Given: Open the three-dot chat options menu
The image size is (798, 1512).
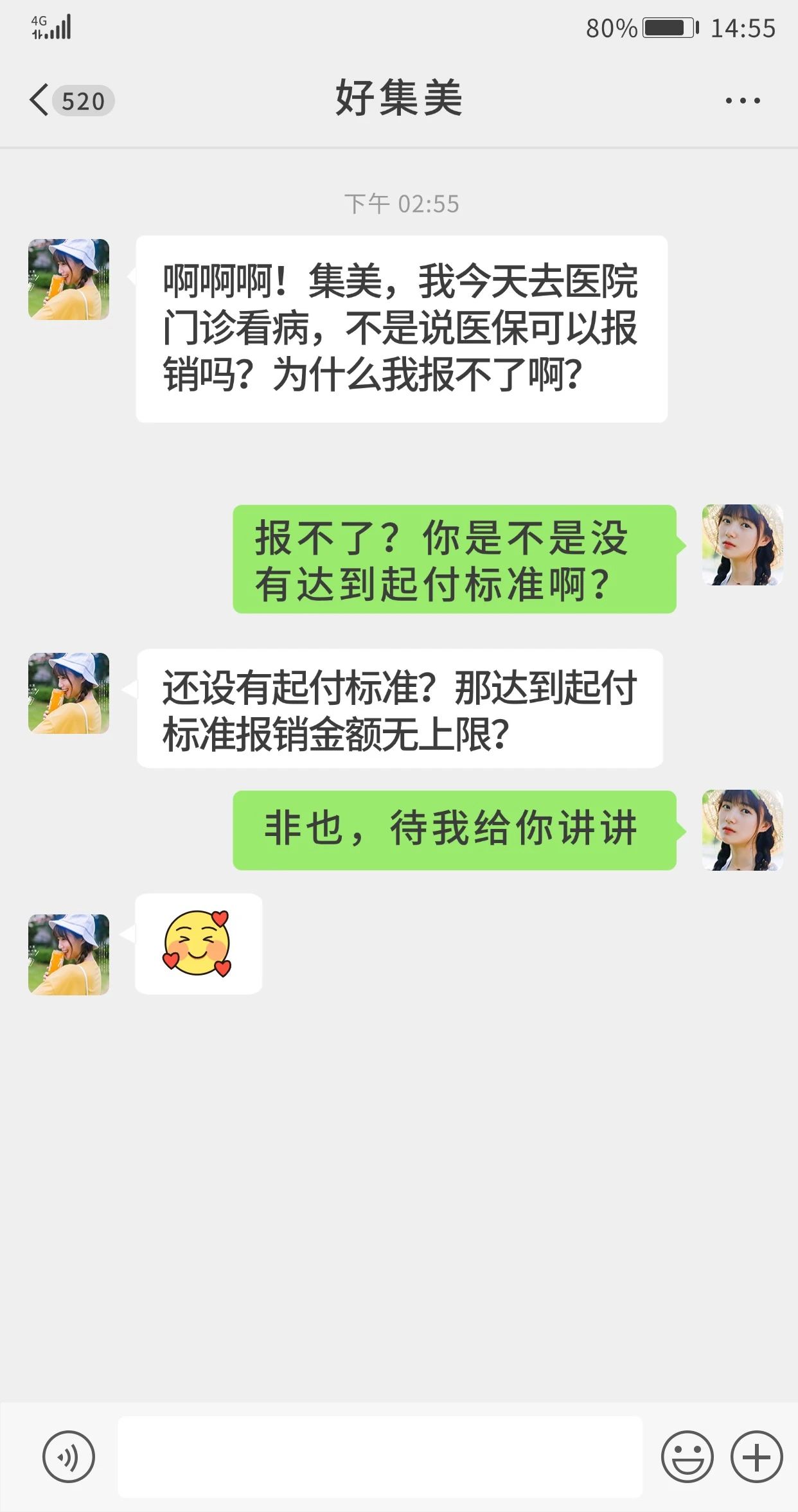Looking at the screenshot, I should point(742,100).
